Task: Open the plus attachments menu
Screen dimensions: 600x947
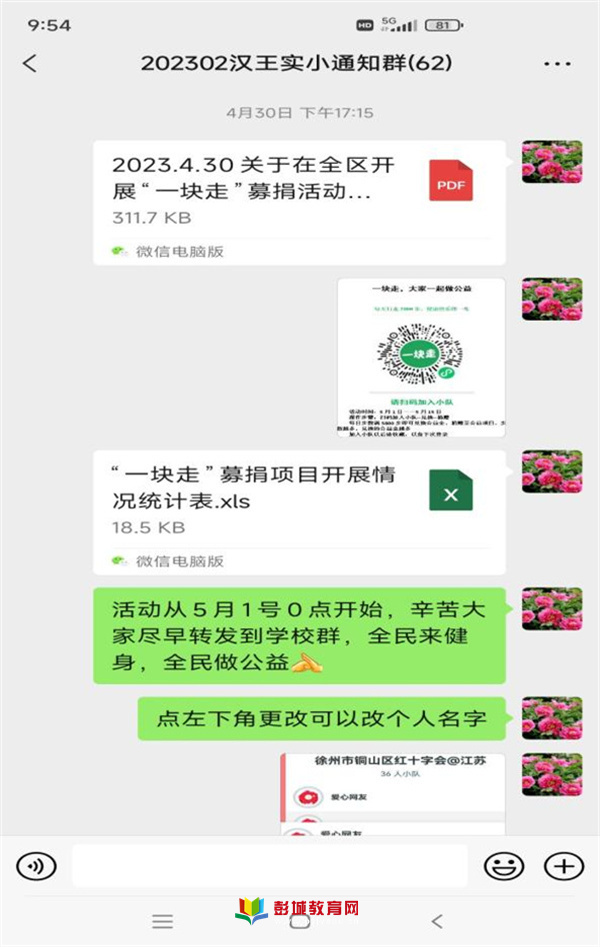Action: [x=563, y=866]
